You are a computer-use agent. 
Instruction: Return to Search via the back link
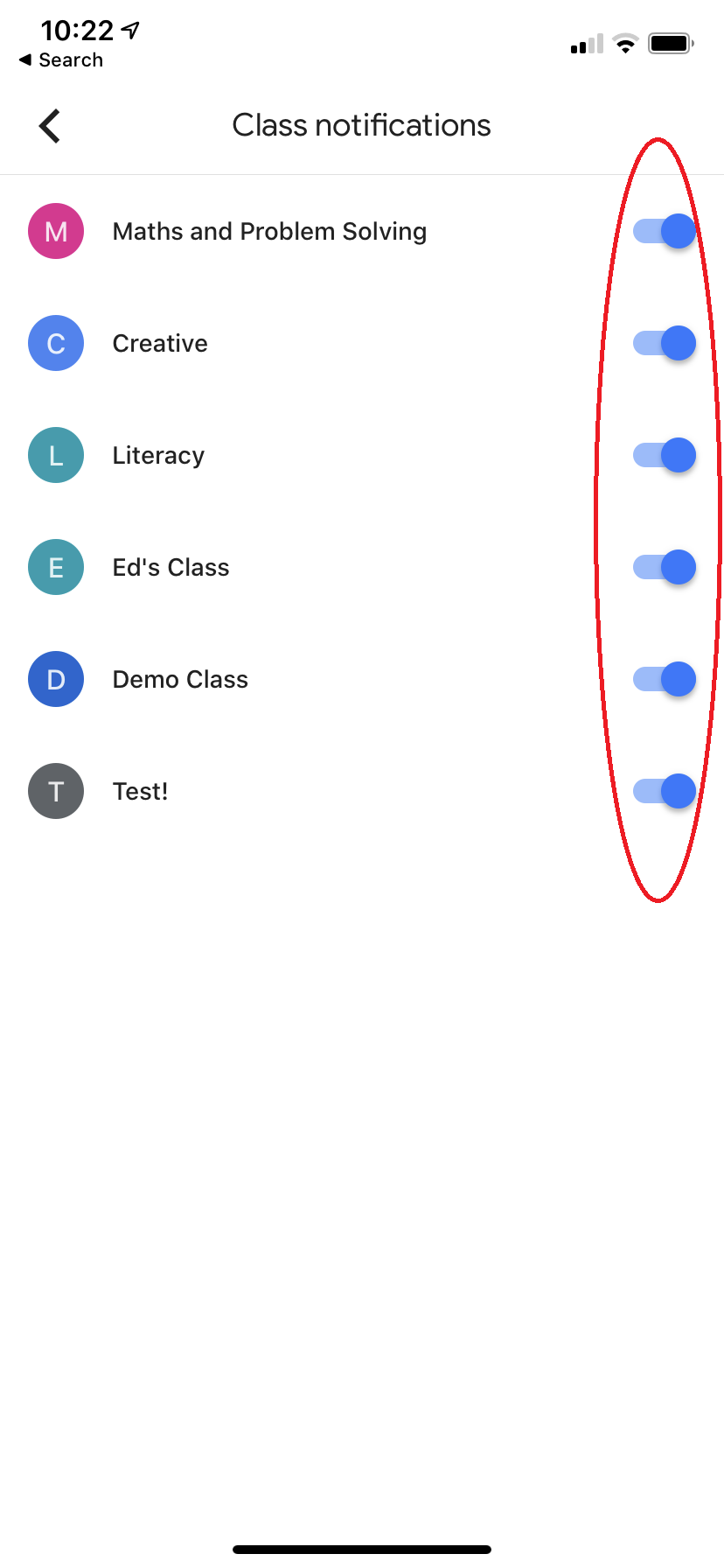click(x=59, y=59)
